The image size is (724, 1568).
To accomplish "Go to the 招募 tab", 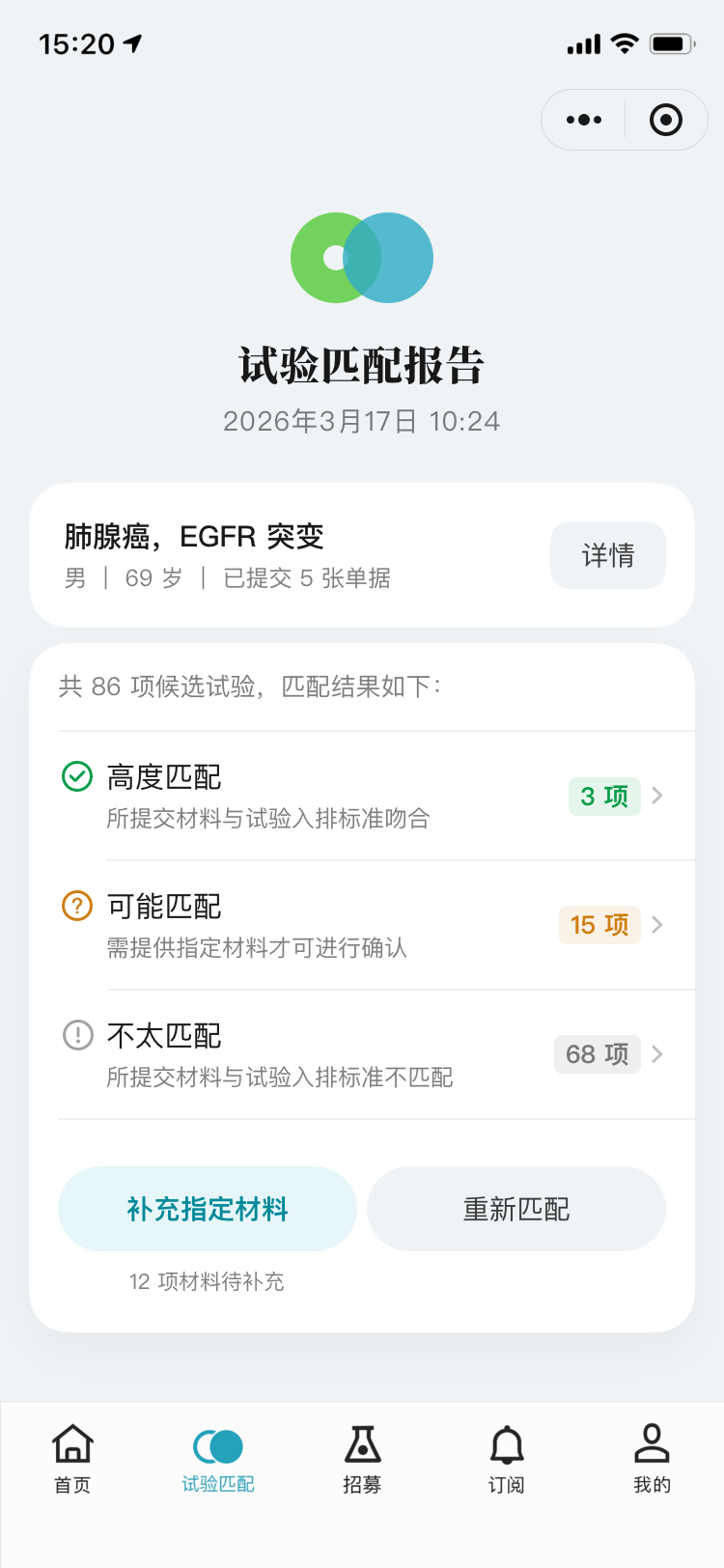I will pos(362,1459).
